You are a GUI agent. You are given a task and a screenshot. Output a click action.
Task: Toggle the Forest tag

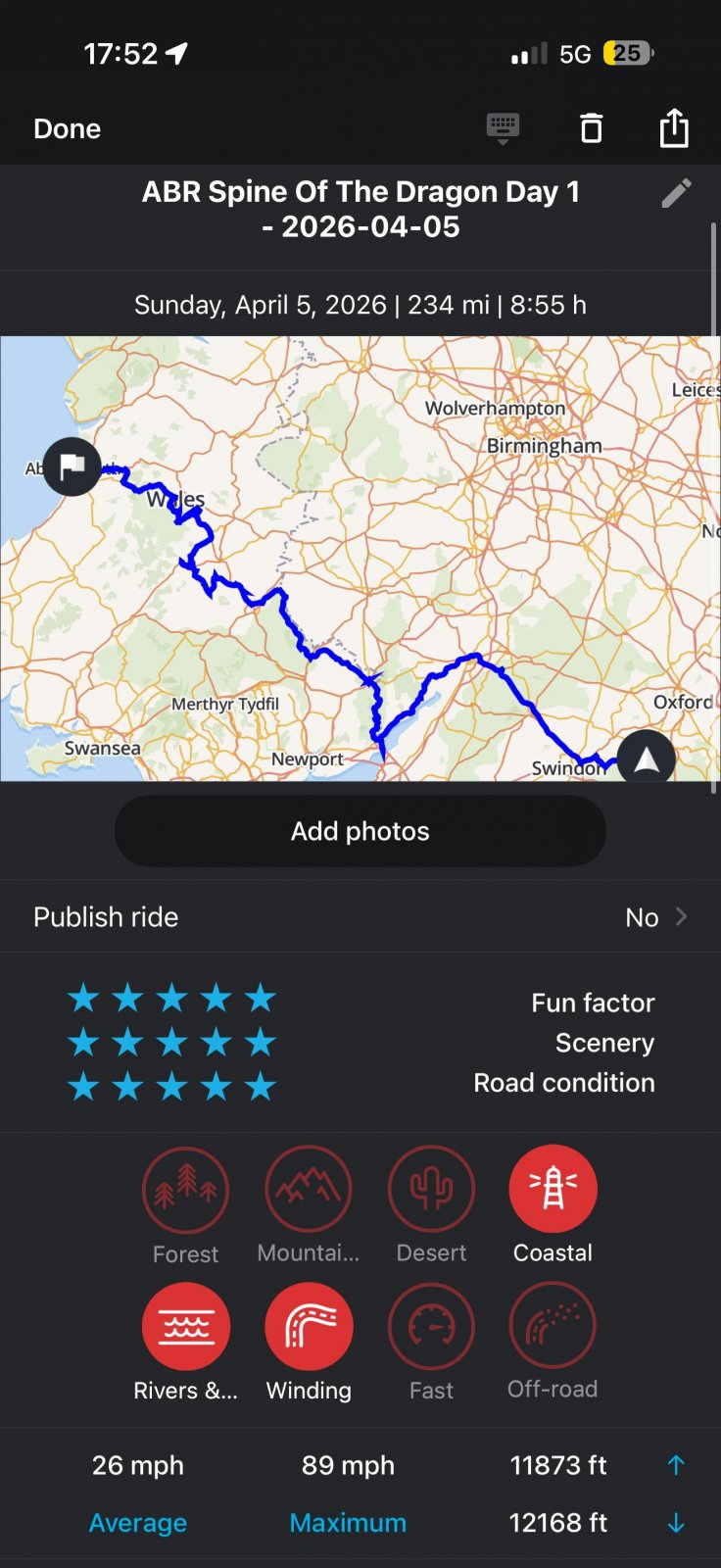185,1190
